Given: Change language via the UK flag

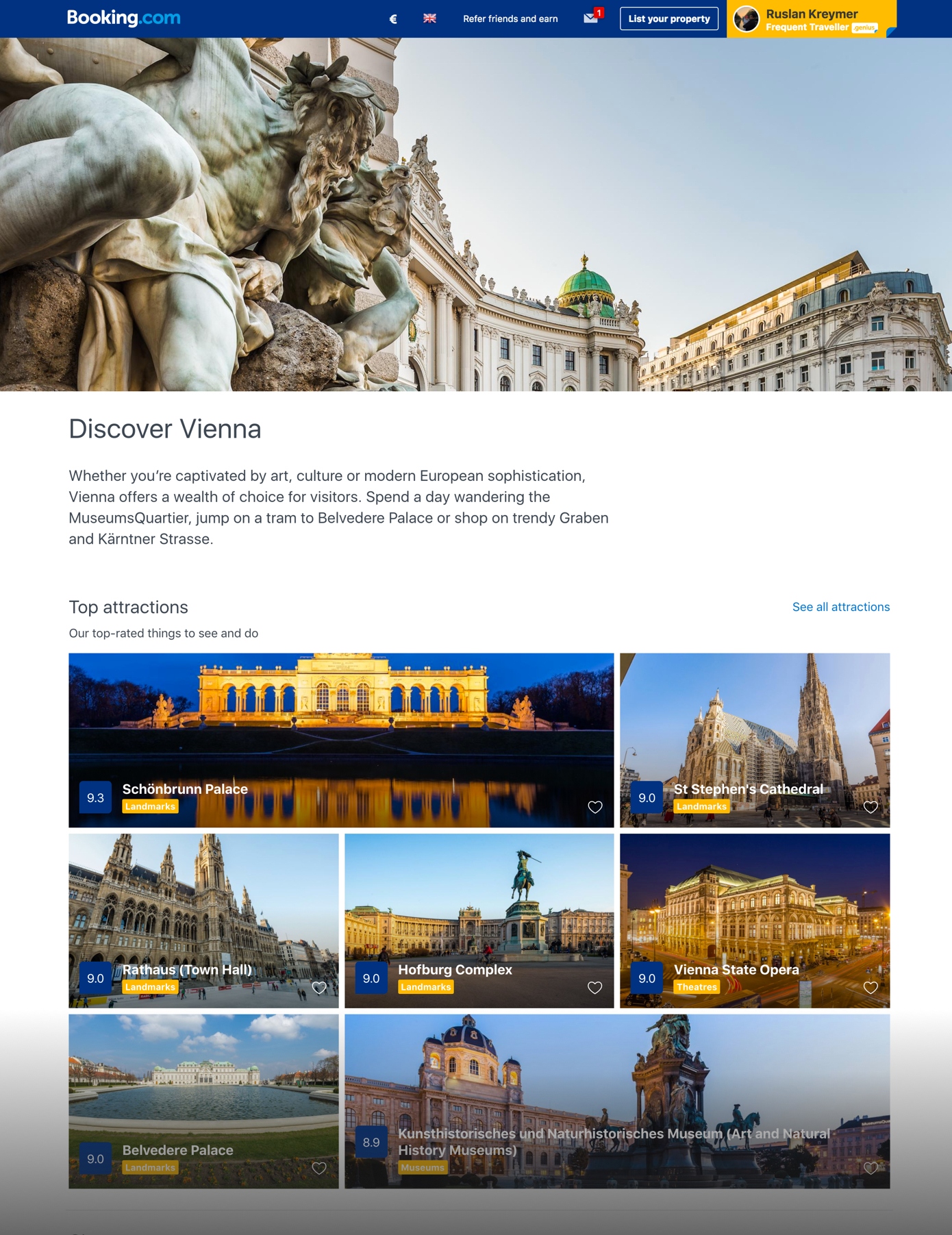Looking at the screenshot, I should coord(429,18).
